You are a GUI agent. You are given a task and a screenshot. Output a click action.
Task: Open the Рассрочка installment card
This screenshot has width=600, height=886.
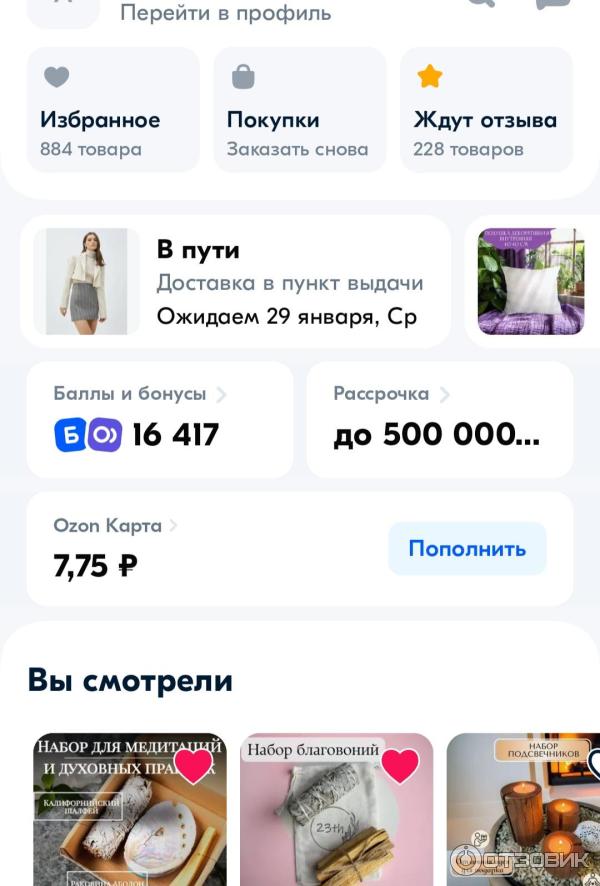[x=439, y=419]
